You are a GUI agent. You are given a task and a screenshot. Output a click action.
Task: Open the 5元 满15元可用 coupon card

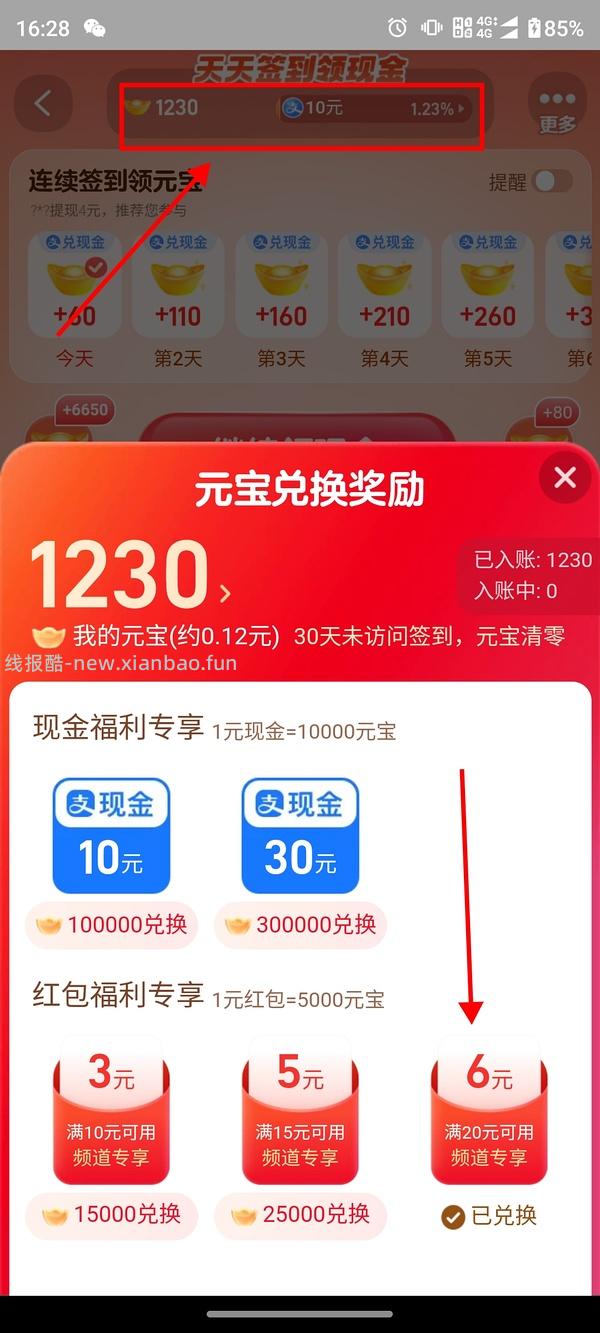300,1112
